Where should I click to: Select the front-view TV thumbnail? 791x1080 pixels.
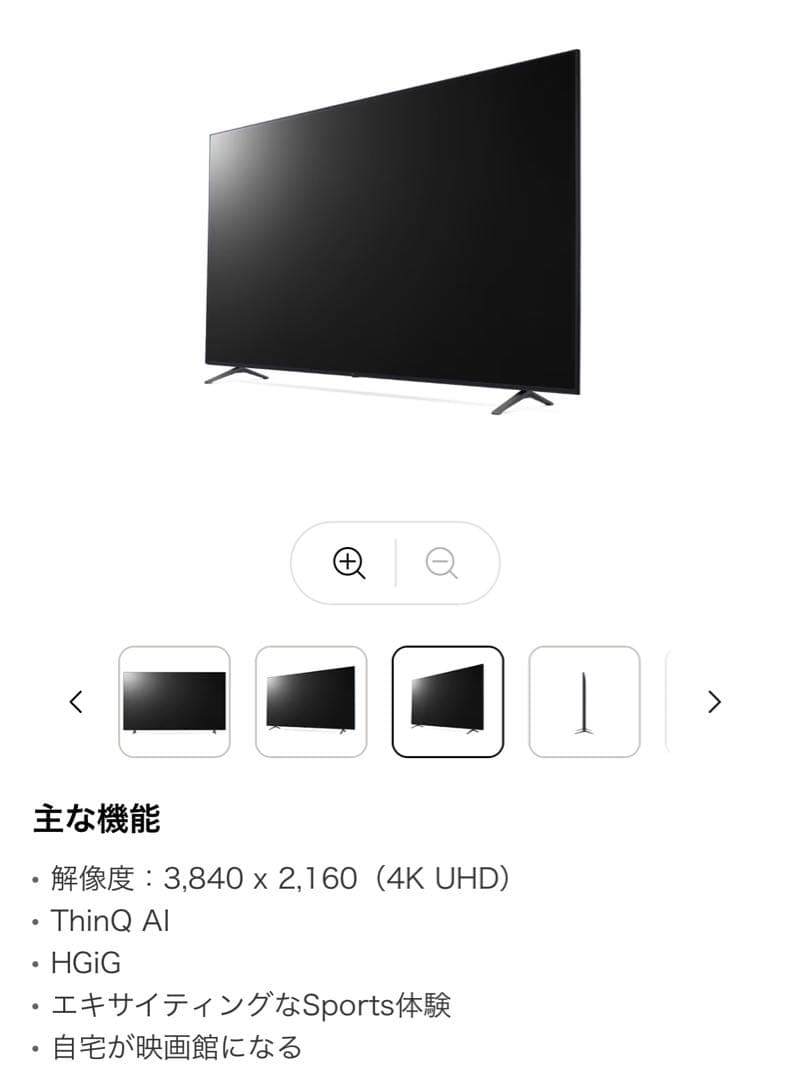[174, 702]
